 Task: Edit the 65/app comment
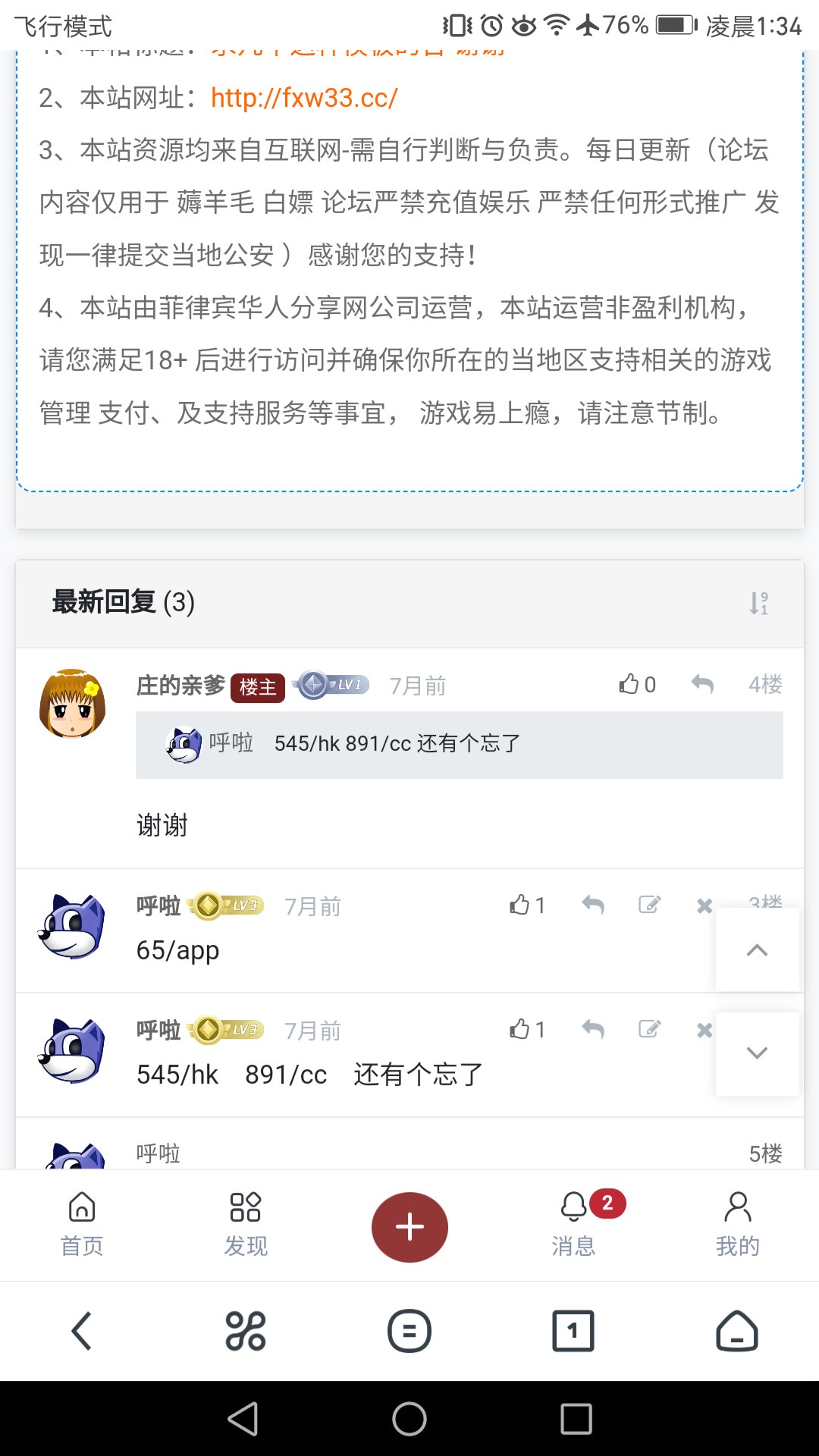[649, 905]
